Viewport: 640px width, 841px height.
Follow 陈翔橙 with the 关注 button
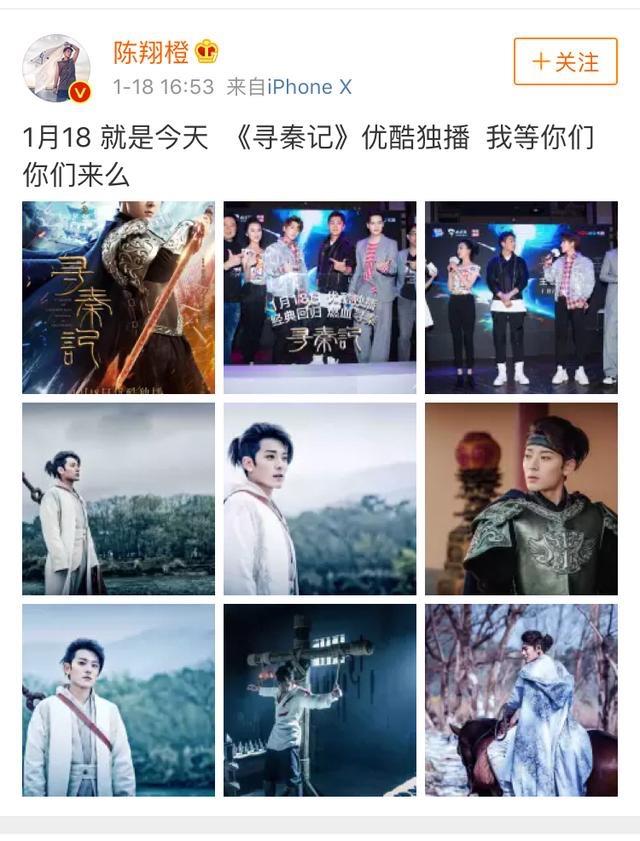coord(564,62)
